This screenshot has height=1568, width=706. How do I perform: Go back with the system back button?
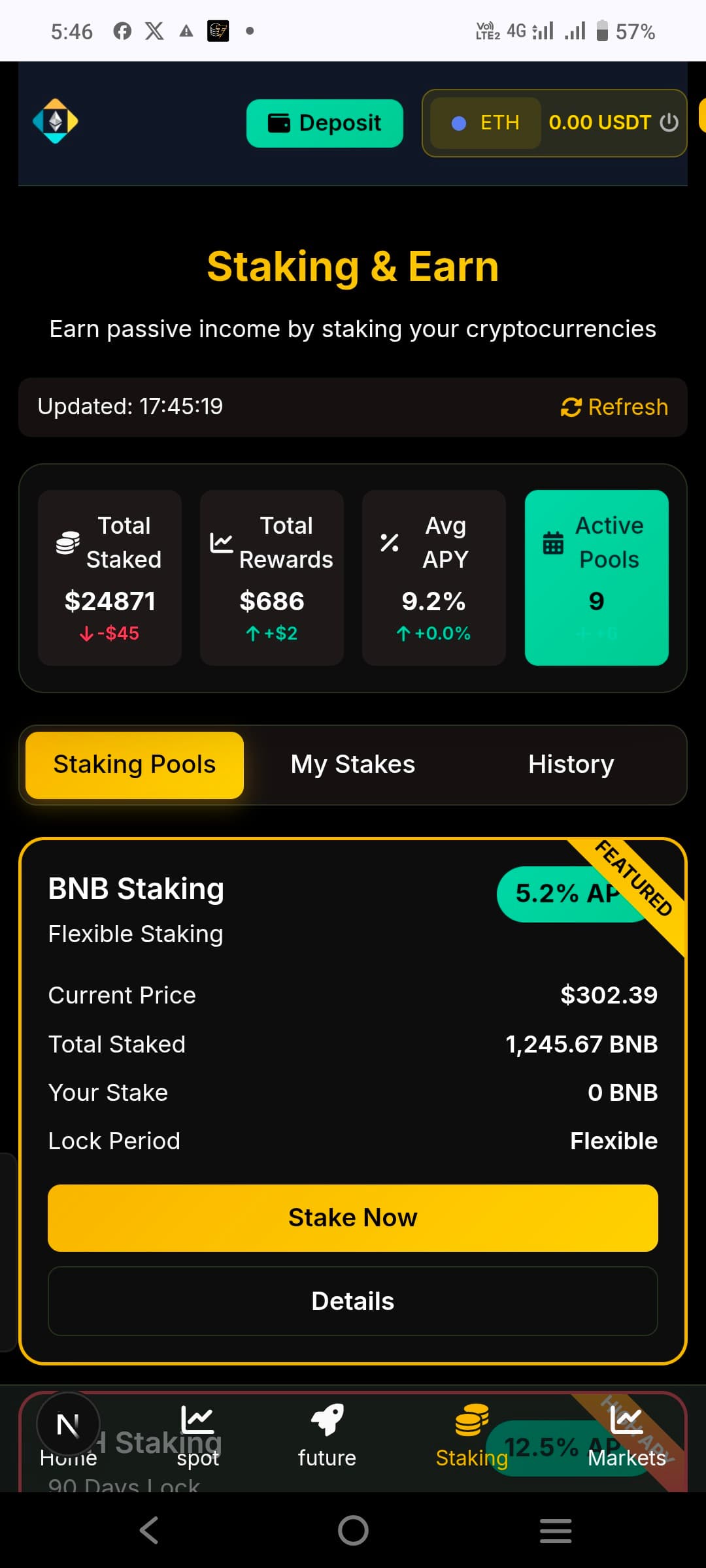pos(149,1530)
